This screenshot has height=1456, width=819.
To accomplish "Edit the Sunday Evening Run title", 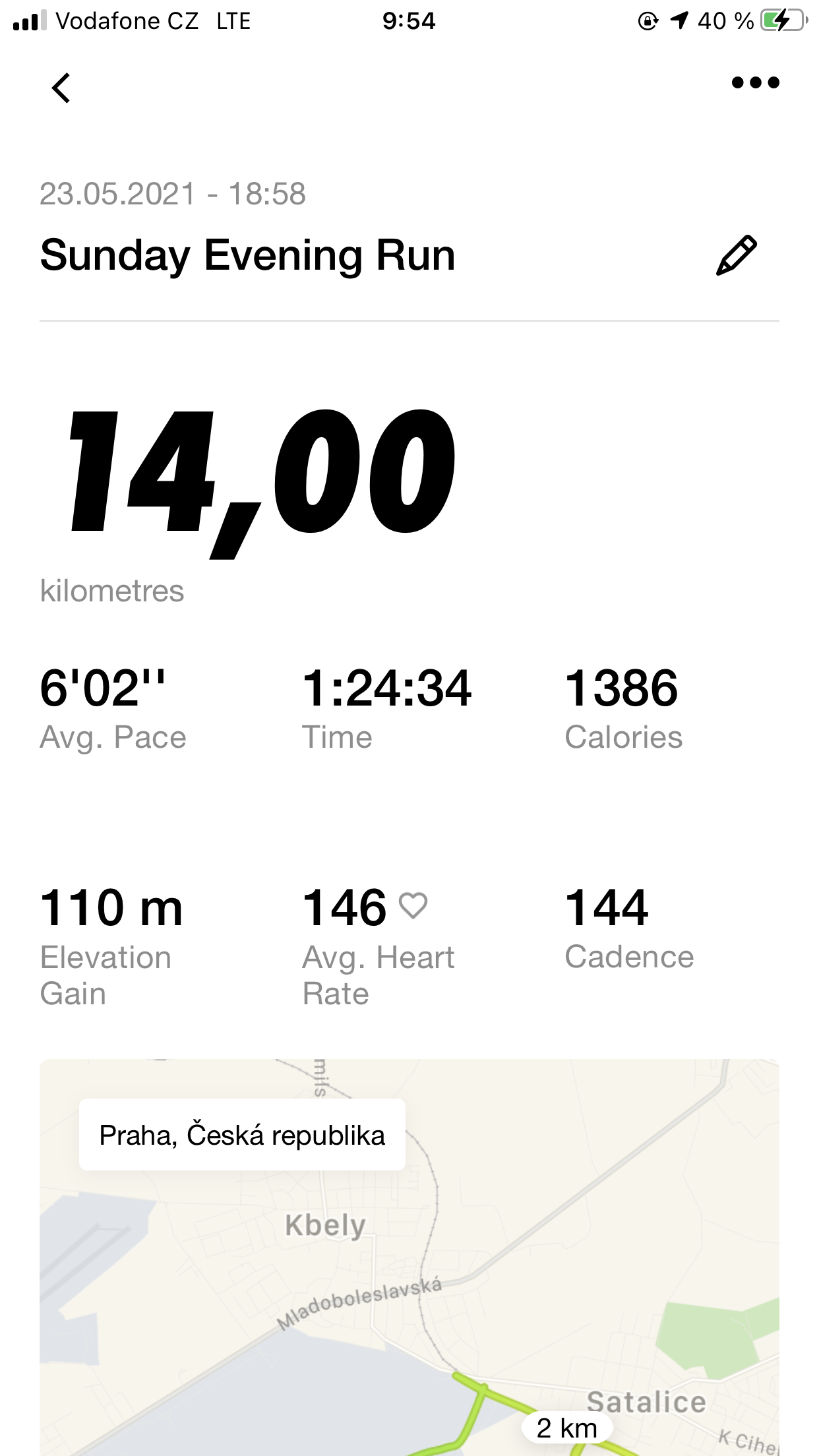I will [737, 255].
